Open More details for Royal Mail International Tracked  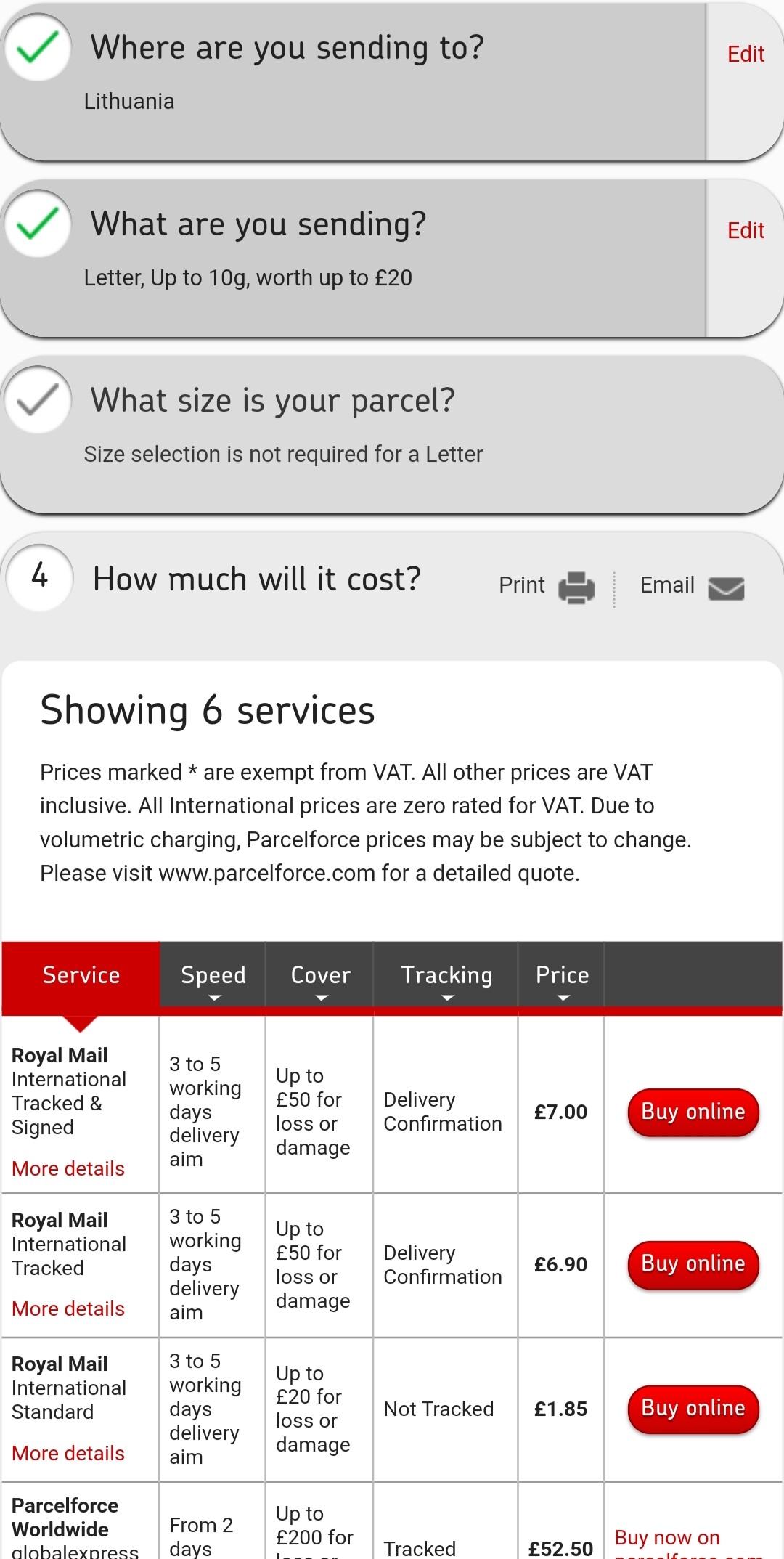coord(68,1308)
